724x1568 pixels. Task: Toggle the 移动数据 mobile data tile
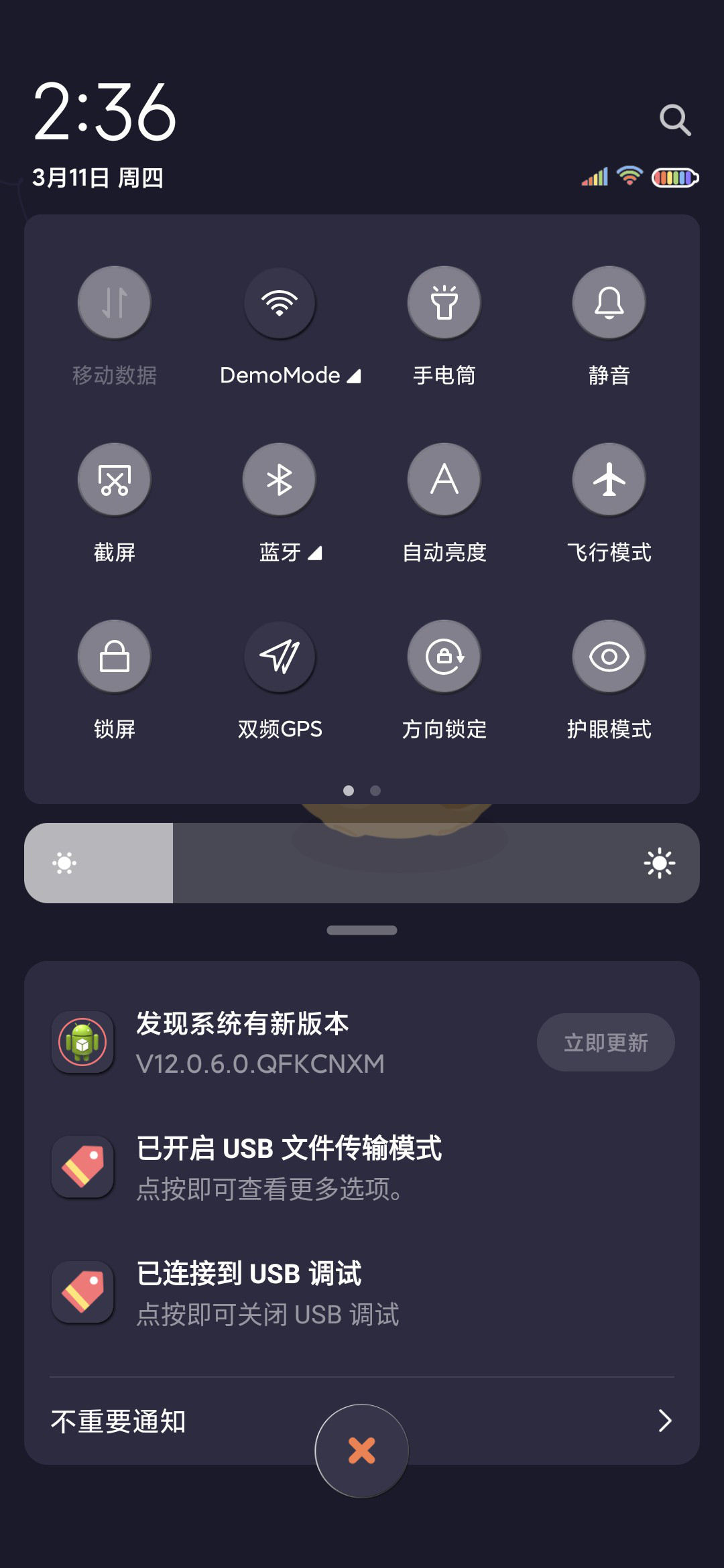(x=115, y=302)
